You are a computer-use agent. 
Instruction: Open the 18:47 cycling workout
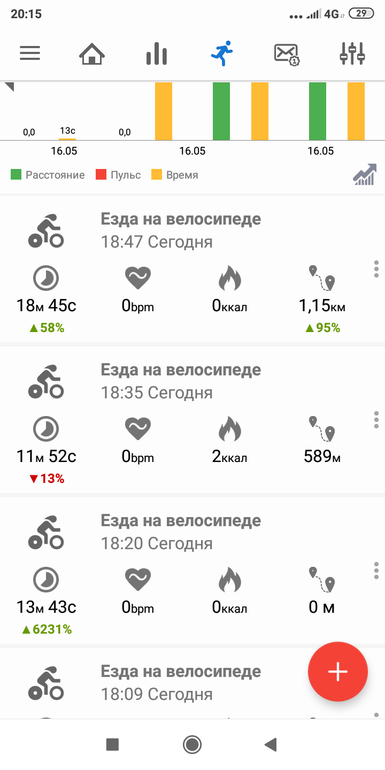192,269
